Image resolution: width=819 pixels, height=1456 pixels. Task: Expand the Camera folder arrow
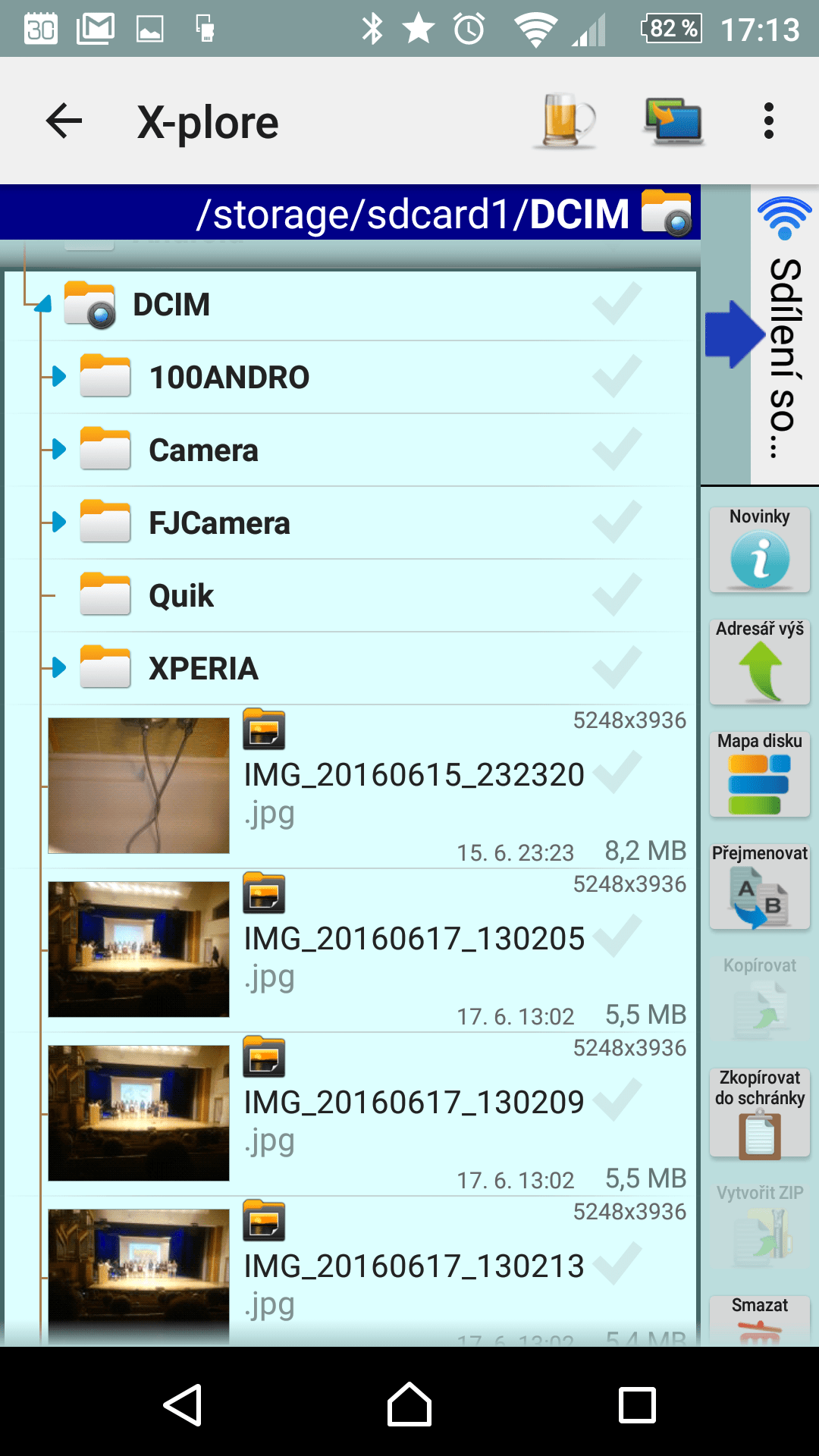[58, 449]
